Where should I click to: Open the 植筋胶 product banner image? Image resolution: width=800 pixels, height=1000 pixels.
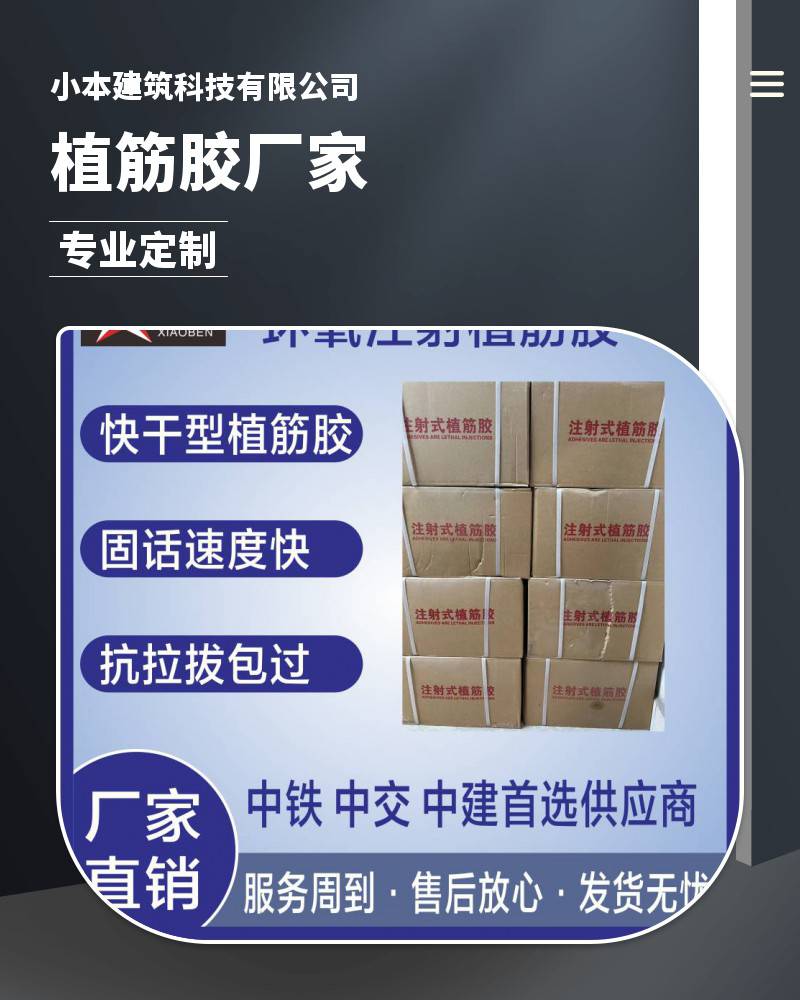400,635
